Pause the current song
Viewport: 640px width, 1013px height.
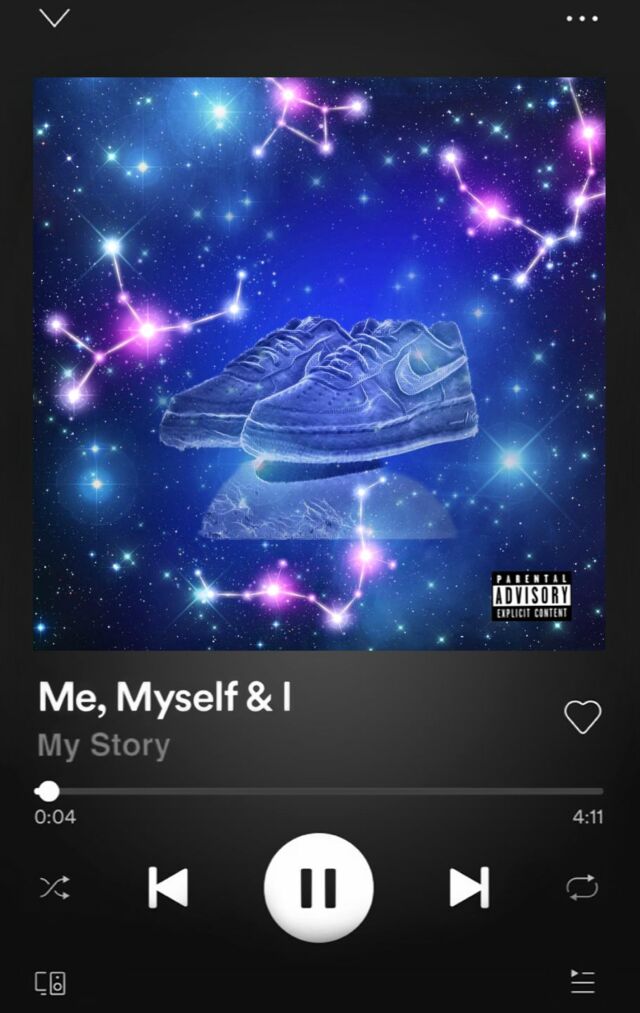tap(318, 887)
